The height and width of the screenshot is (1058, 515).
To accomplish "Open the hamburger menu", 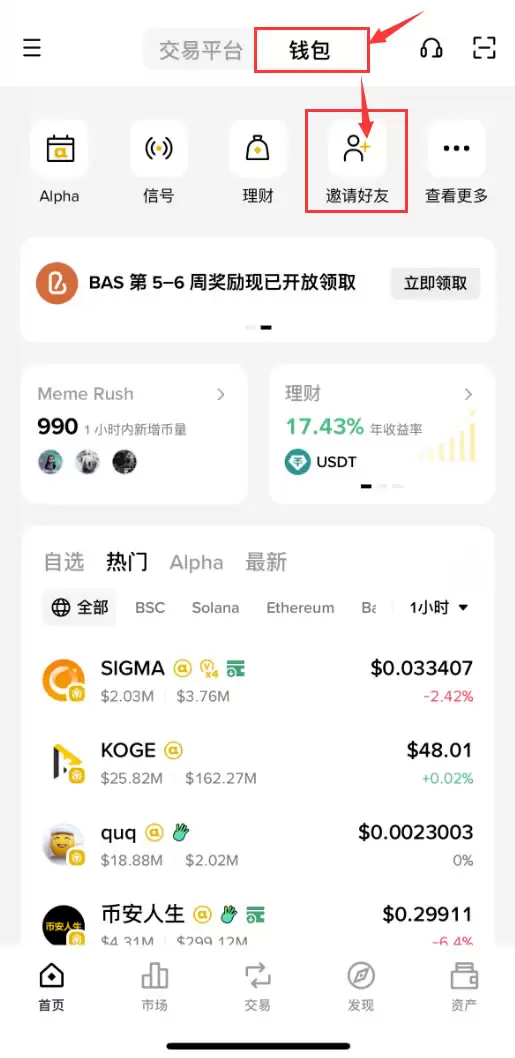I will 32,49.
